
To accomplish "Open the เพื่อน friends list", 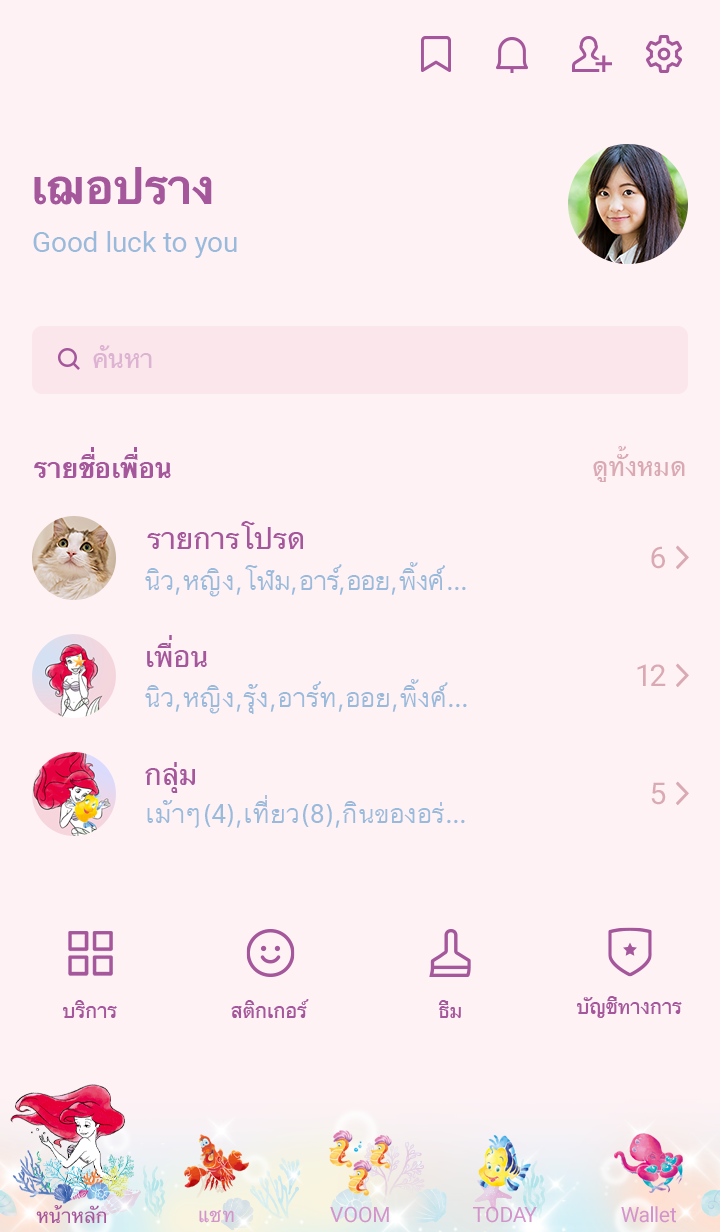I will [x=360, y=676].
